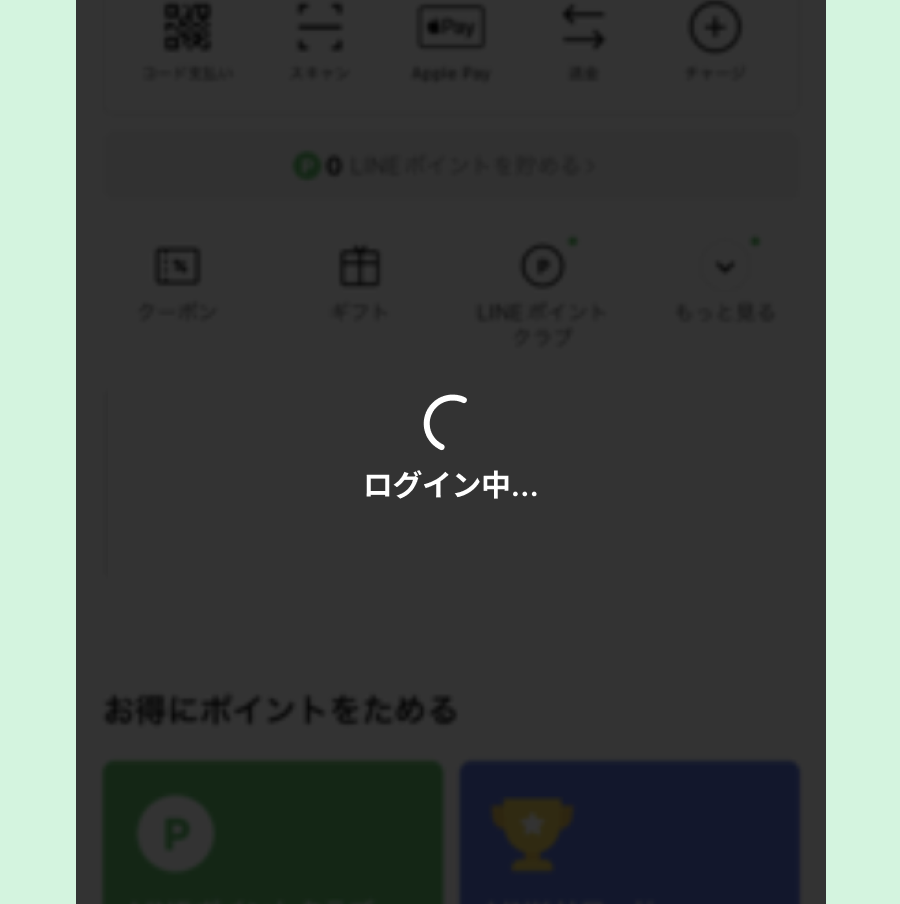Open the コード支払い QR code payment icon

189,27
